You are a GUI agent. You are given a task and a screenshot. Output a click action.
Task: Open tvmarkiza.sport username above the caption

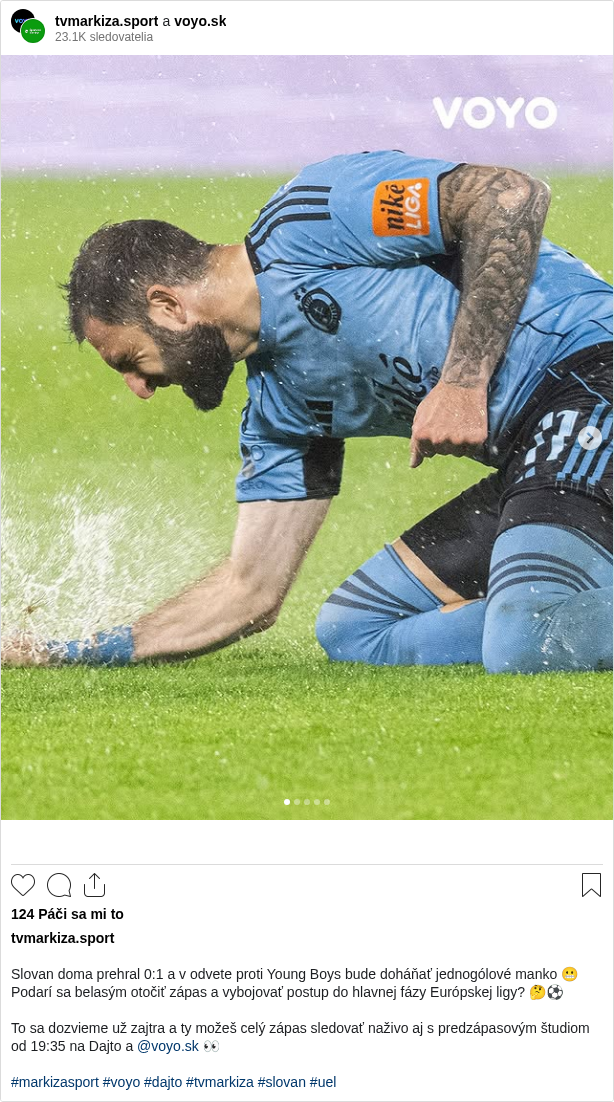point(63,938)
